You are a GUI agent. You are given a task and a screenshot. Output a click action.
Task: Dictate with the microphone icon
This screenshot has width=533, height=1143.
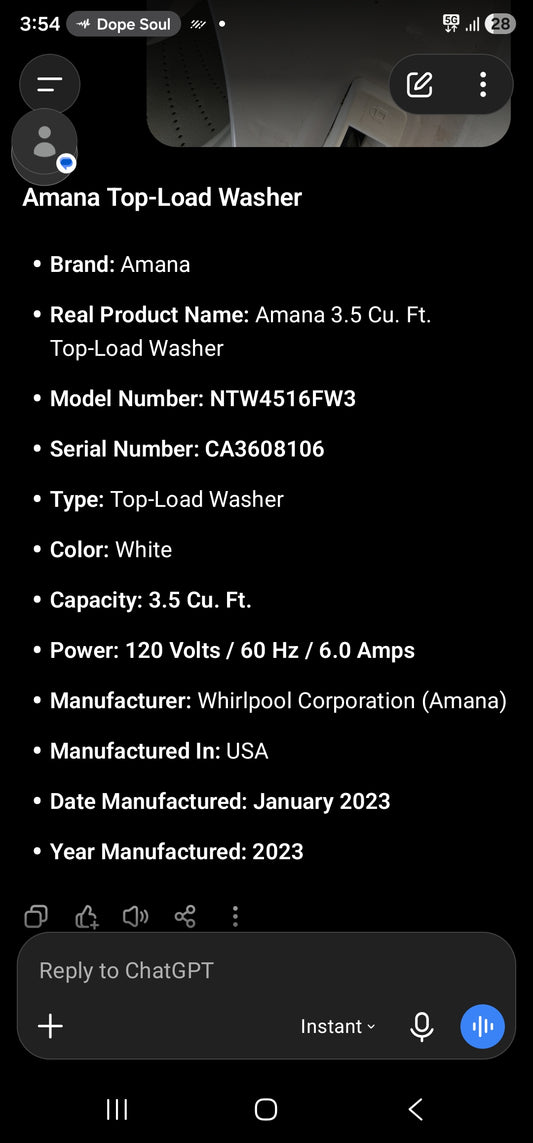coord(421,1026)
